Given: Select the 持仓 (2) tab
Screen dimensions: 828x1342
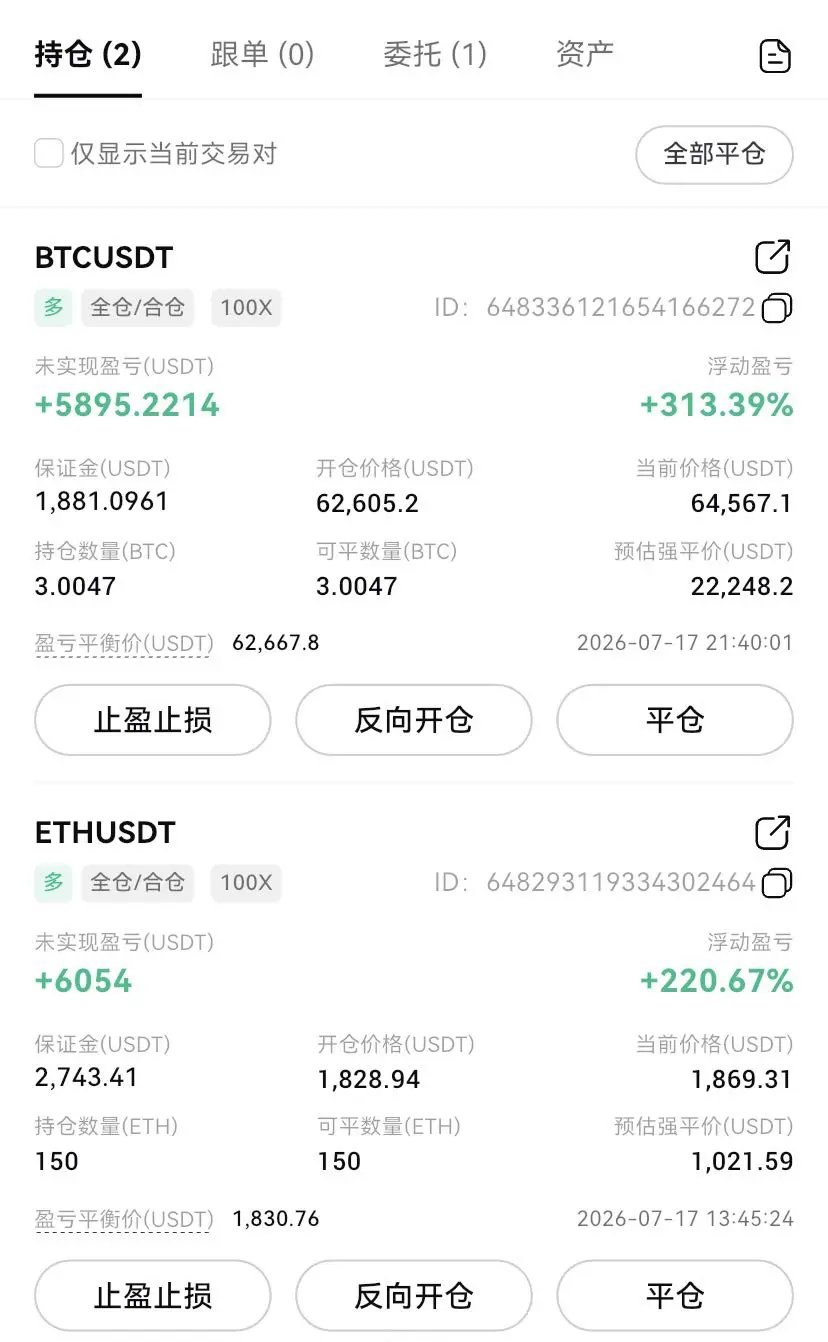Looking at the screenshot, I should click(88, 54).
